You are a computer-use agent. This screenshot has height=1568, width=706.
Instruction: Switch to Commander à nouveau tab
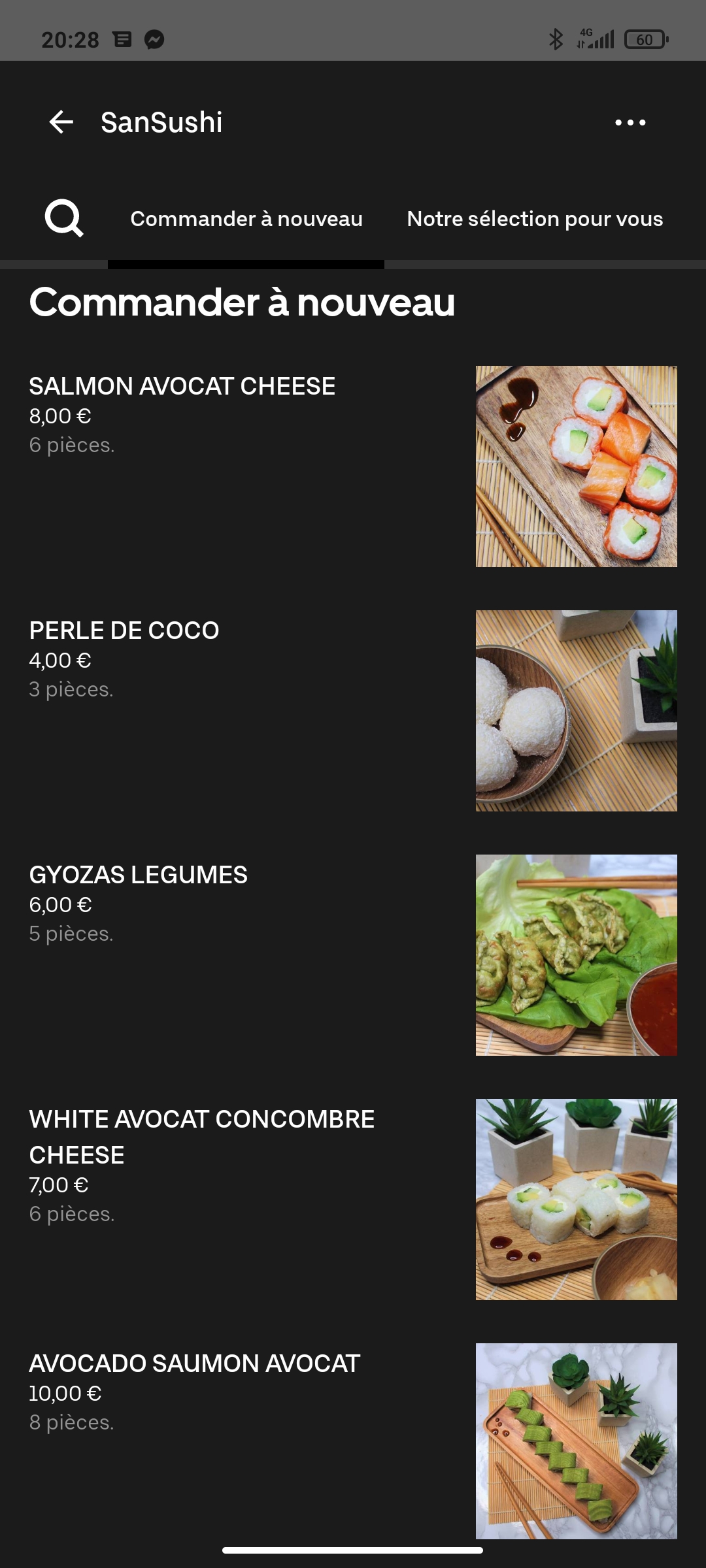(x=246, y=219)
